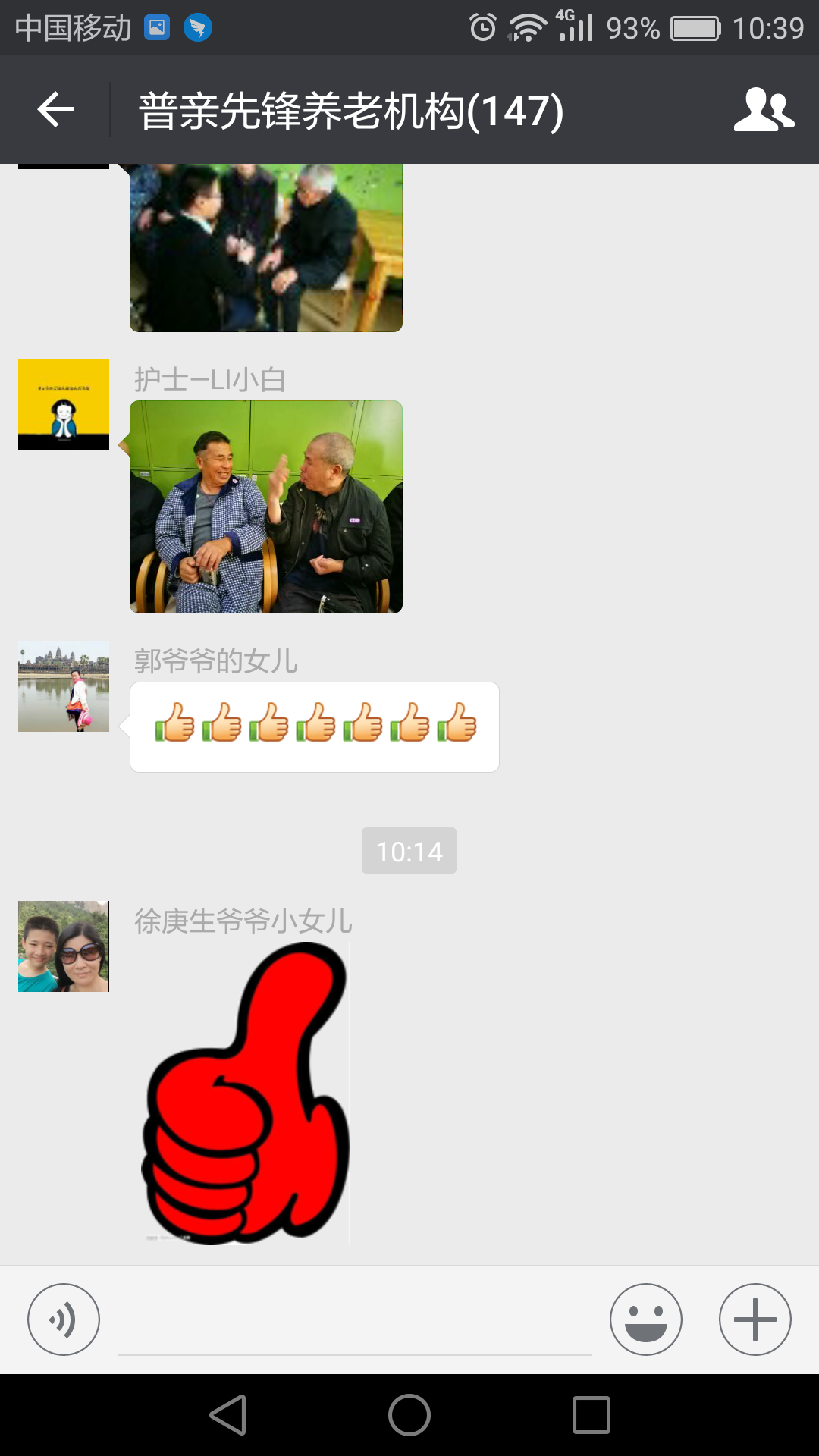819x1456 pixels.
Task: Open photo sent by 护士-LI小白
Action: [x=266, y=507]
